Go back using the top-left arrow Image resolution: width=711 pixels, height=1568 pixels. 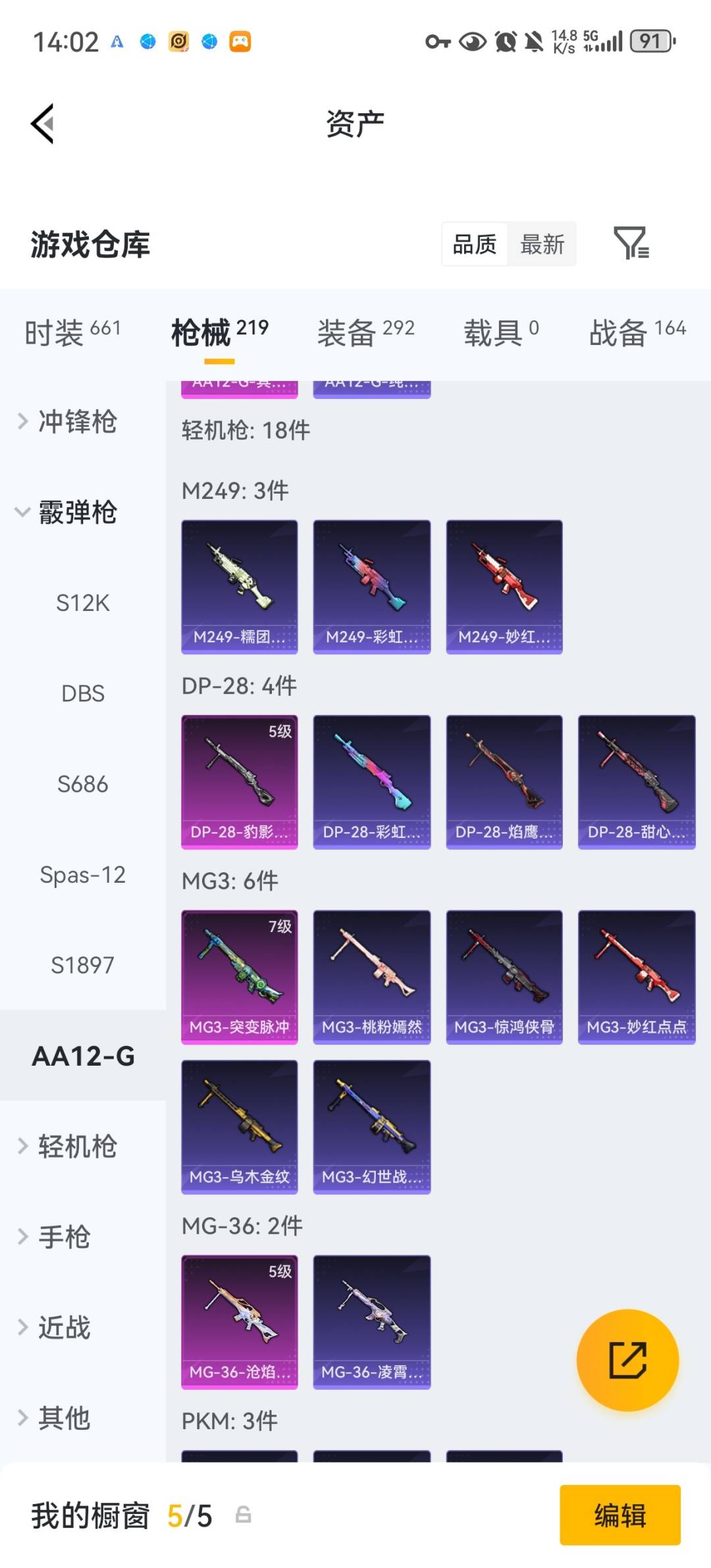tap(42, 123)
